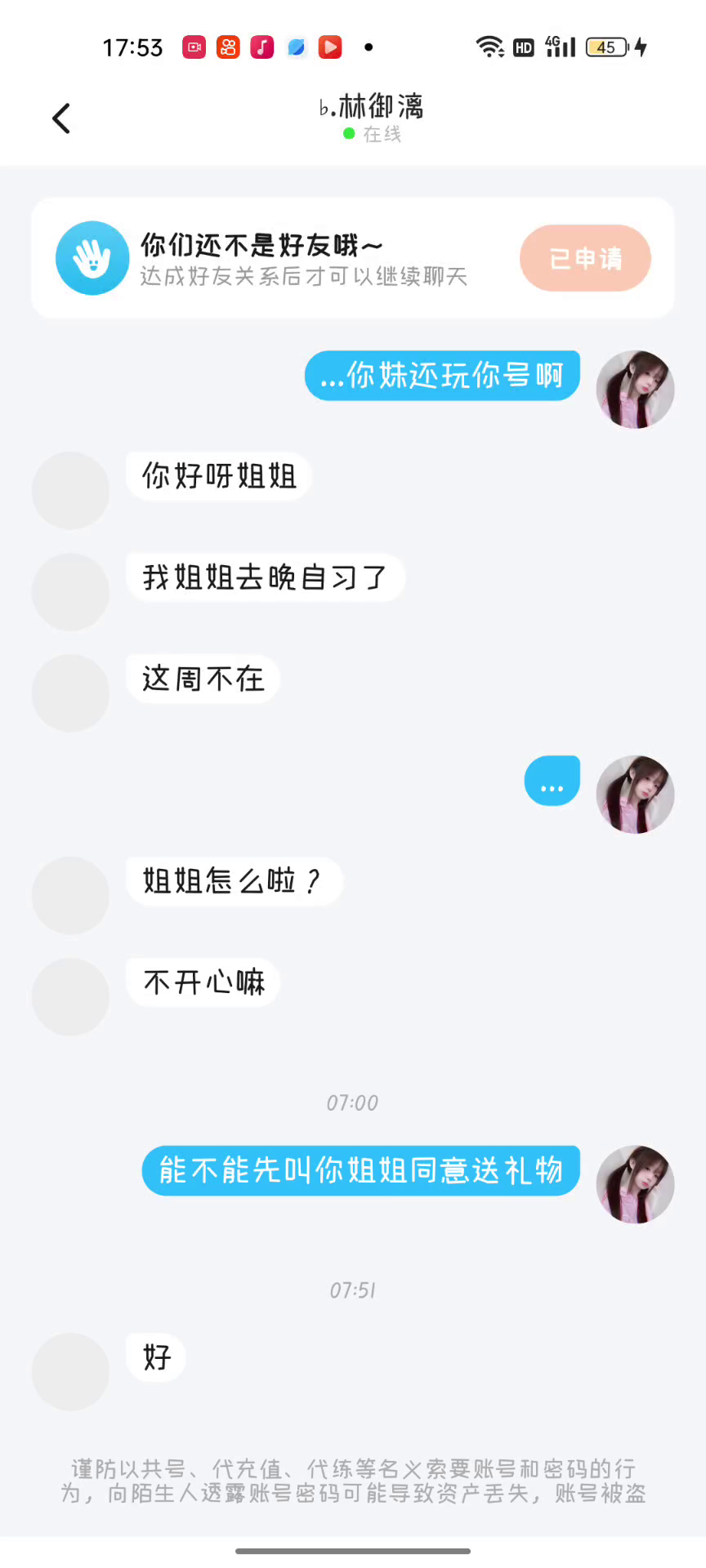Tap the 已申请 friend request button
The height and width of the screenshot is (1568, 706).
(585, 258)
